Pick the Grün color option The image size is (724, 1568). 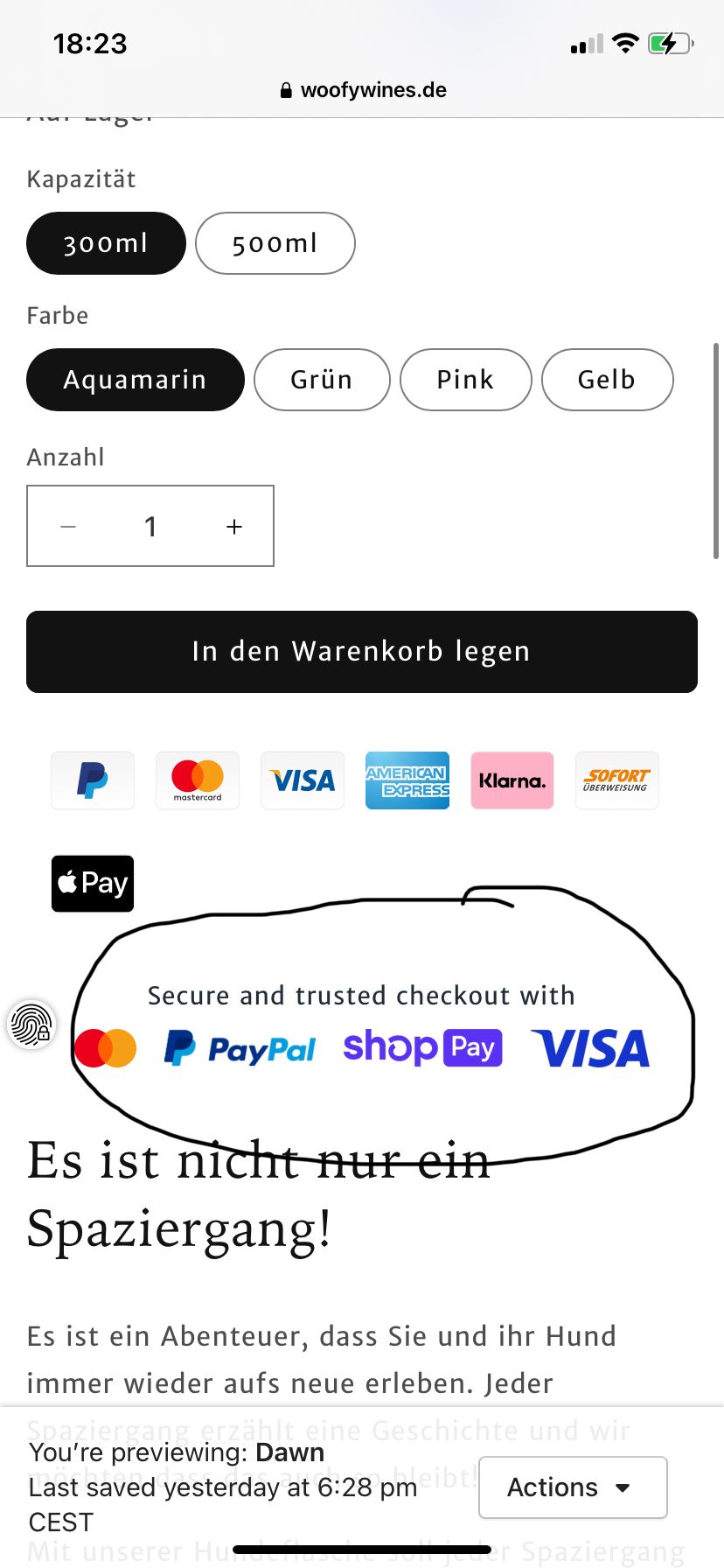coord(322,380)
